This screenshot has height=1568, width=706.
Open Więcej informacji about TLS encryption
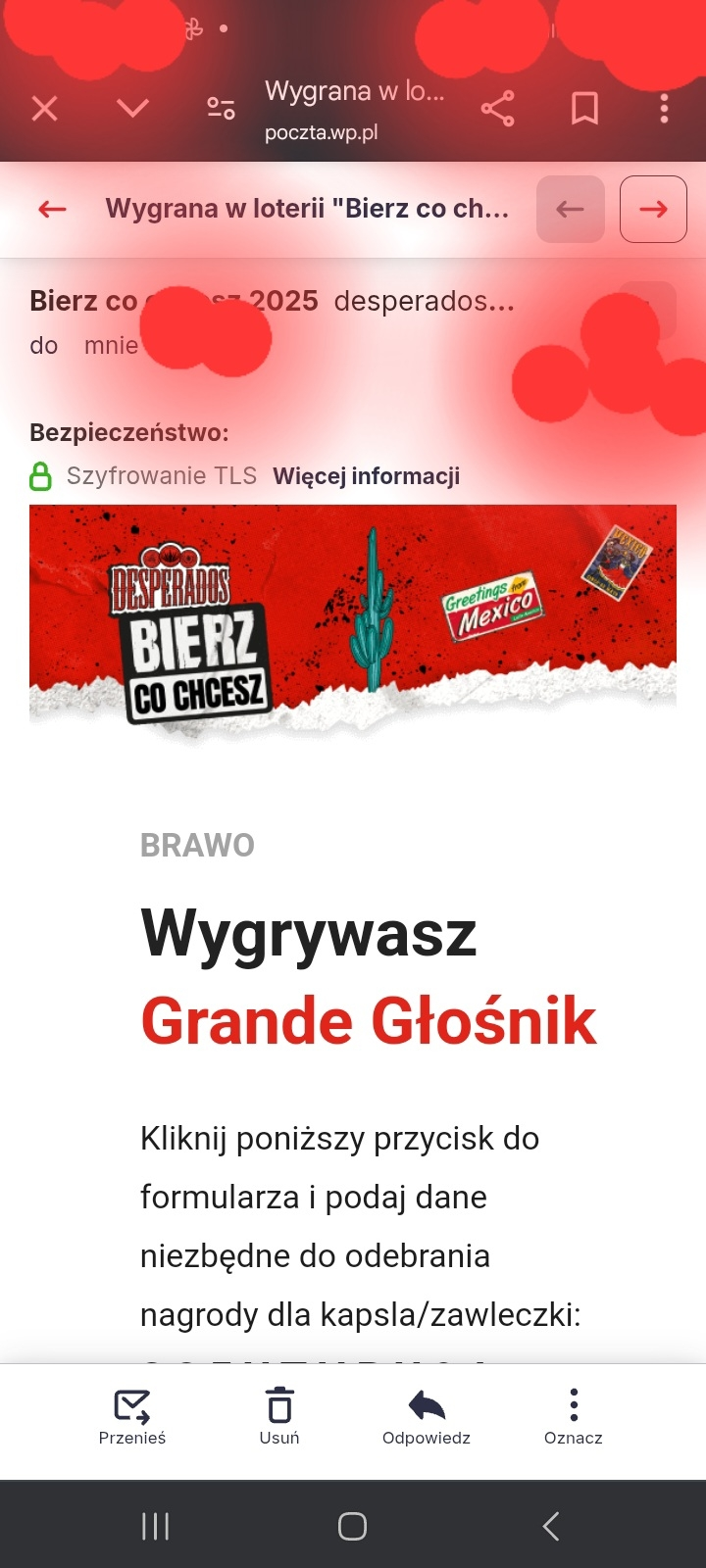point(366,476)
